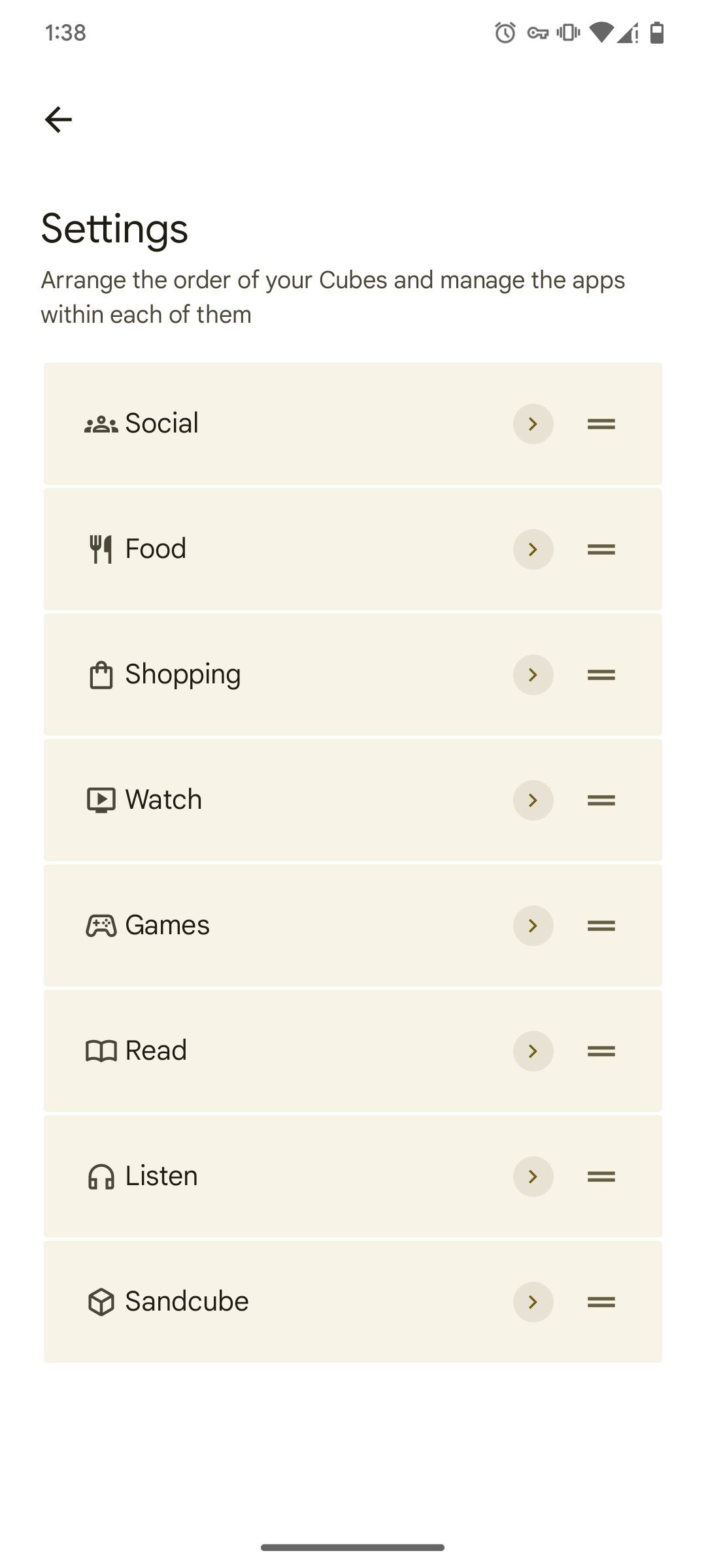
Task: Tap the chevron beside Read
Action: (x=533, y=1051)
